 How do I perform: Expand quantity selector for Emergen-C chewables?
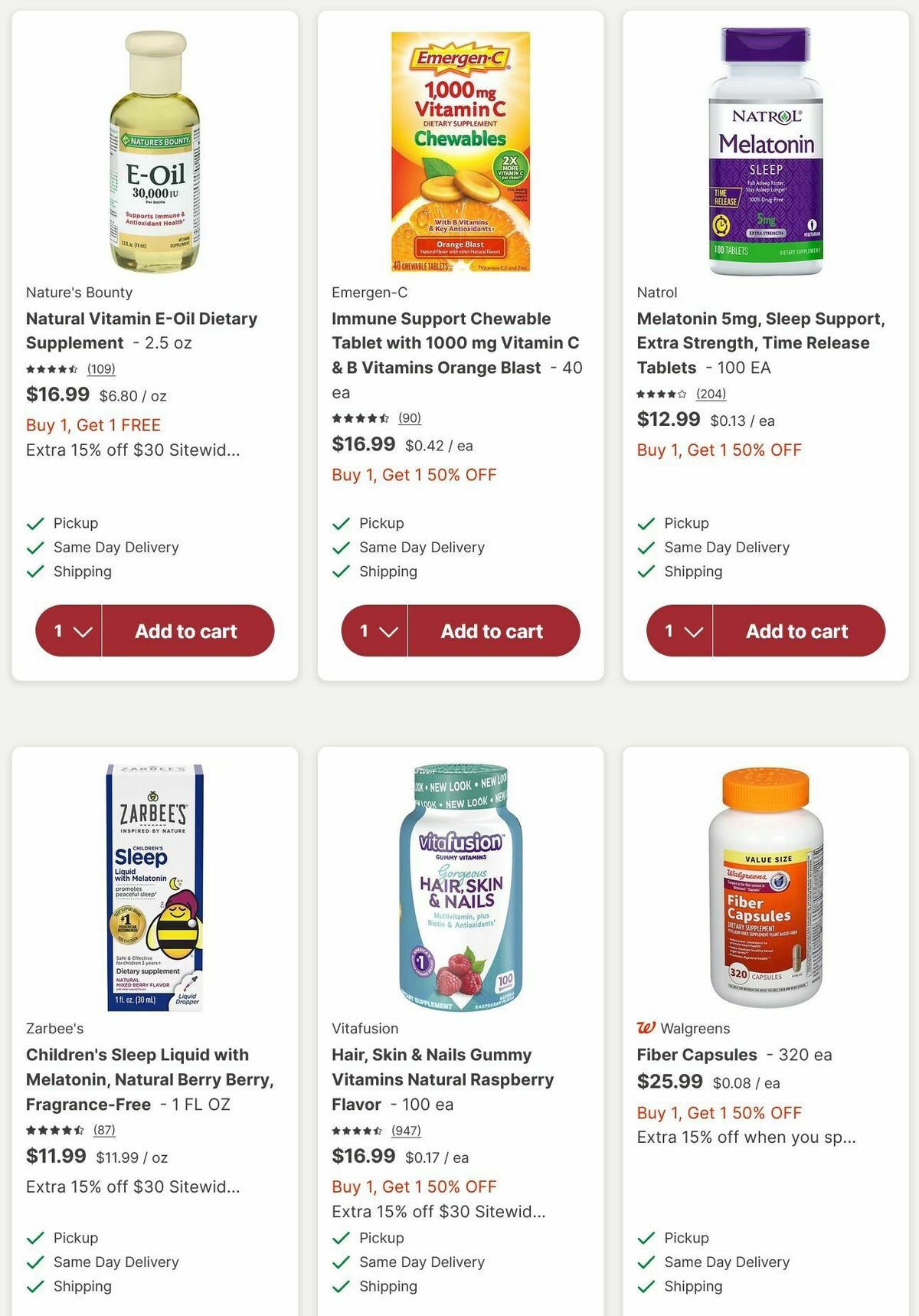pyautogui.click(x=374, y=630)
